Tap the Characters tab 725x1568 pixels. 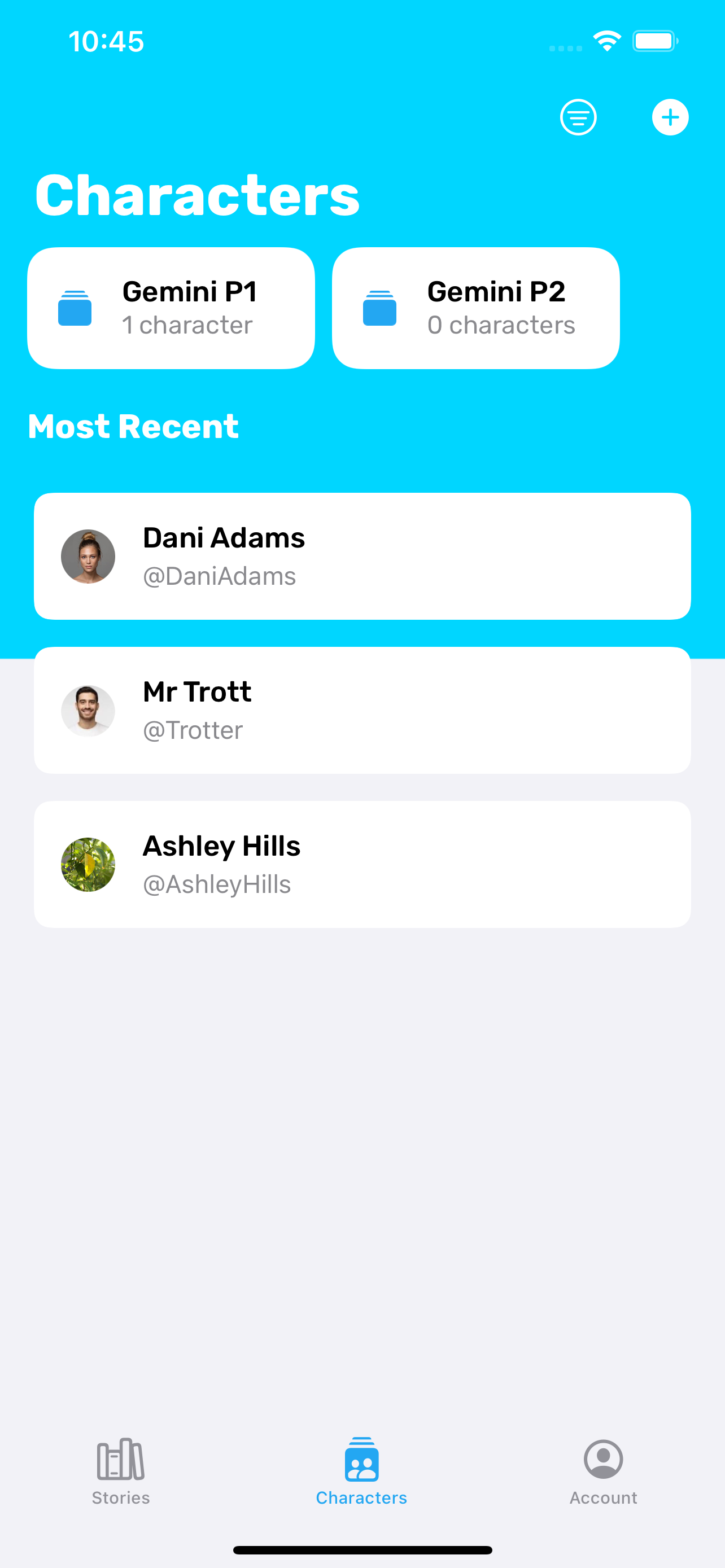pyautogui.click(x=361, y=1470)
